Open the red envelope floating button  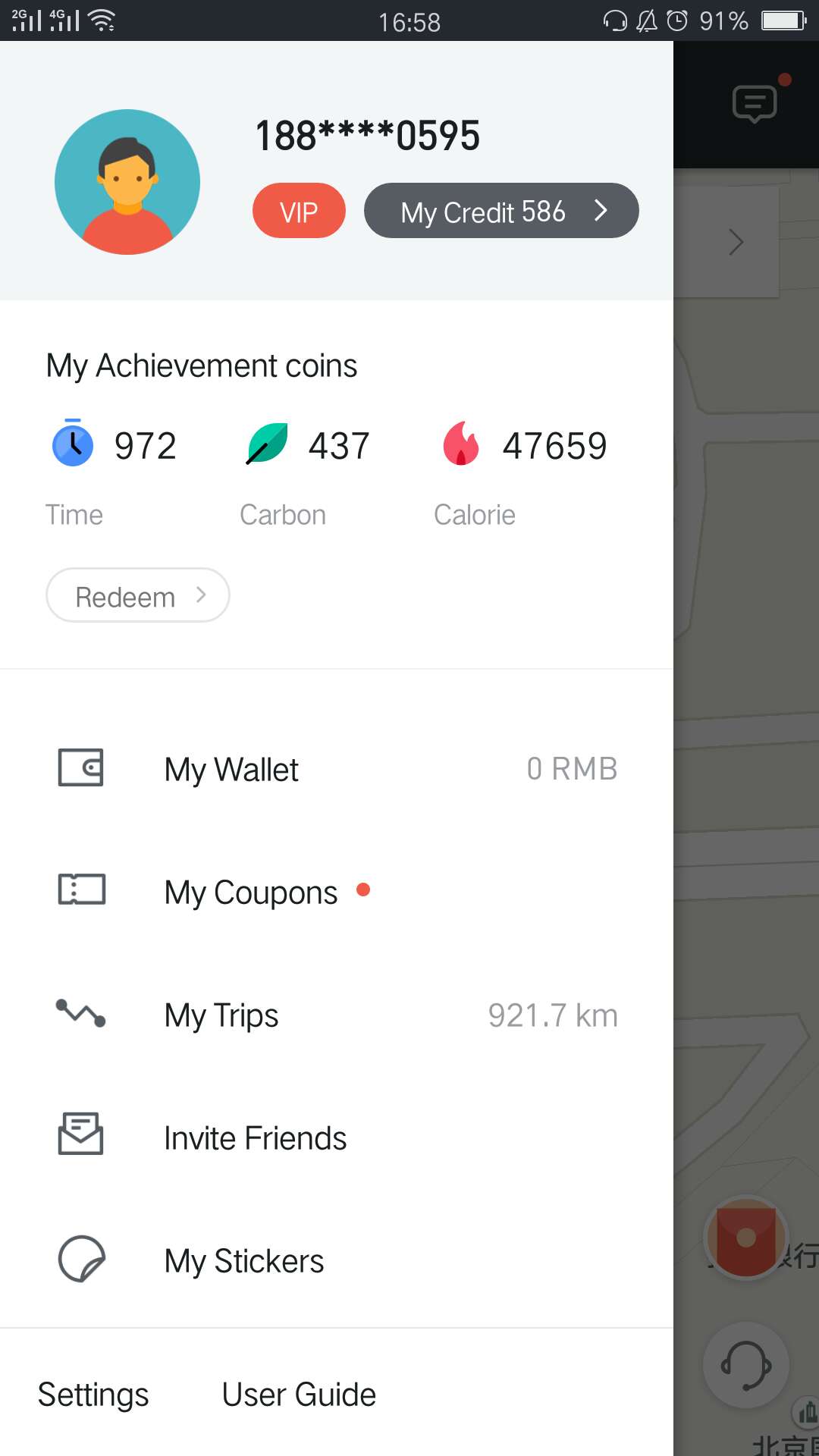pos(746,1238)
